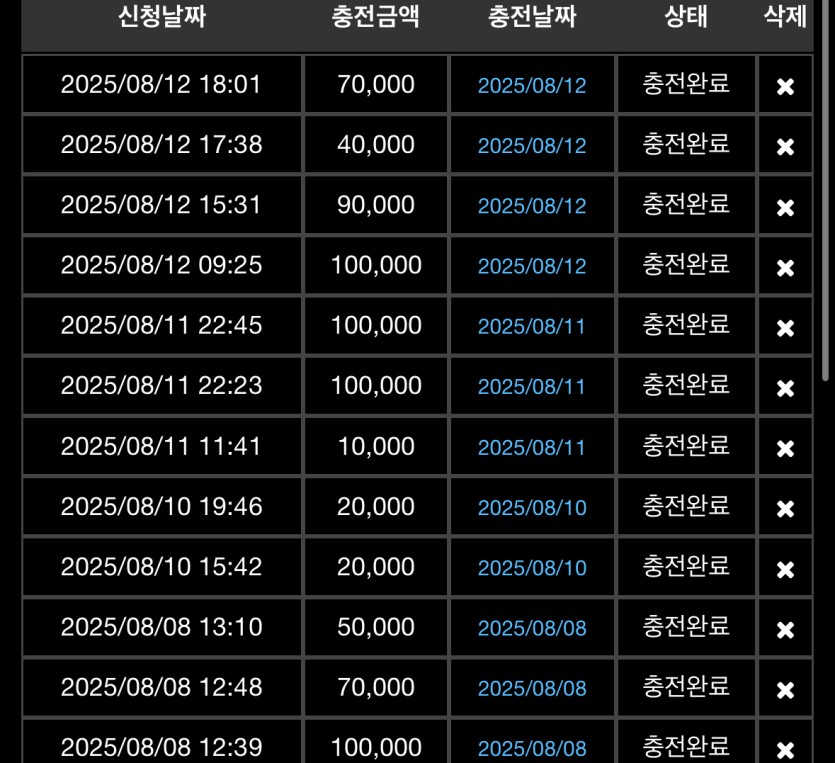Remove the 2025/08/12 09:25 entry
Image resolution: width=835 pixels, height=763 pixels.
(x=785, y=268)
